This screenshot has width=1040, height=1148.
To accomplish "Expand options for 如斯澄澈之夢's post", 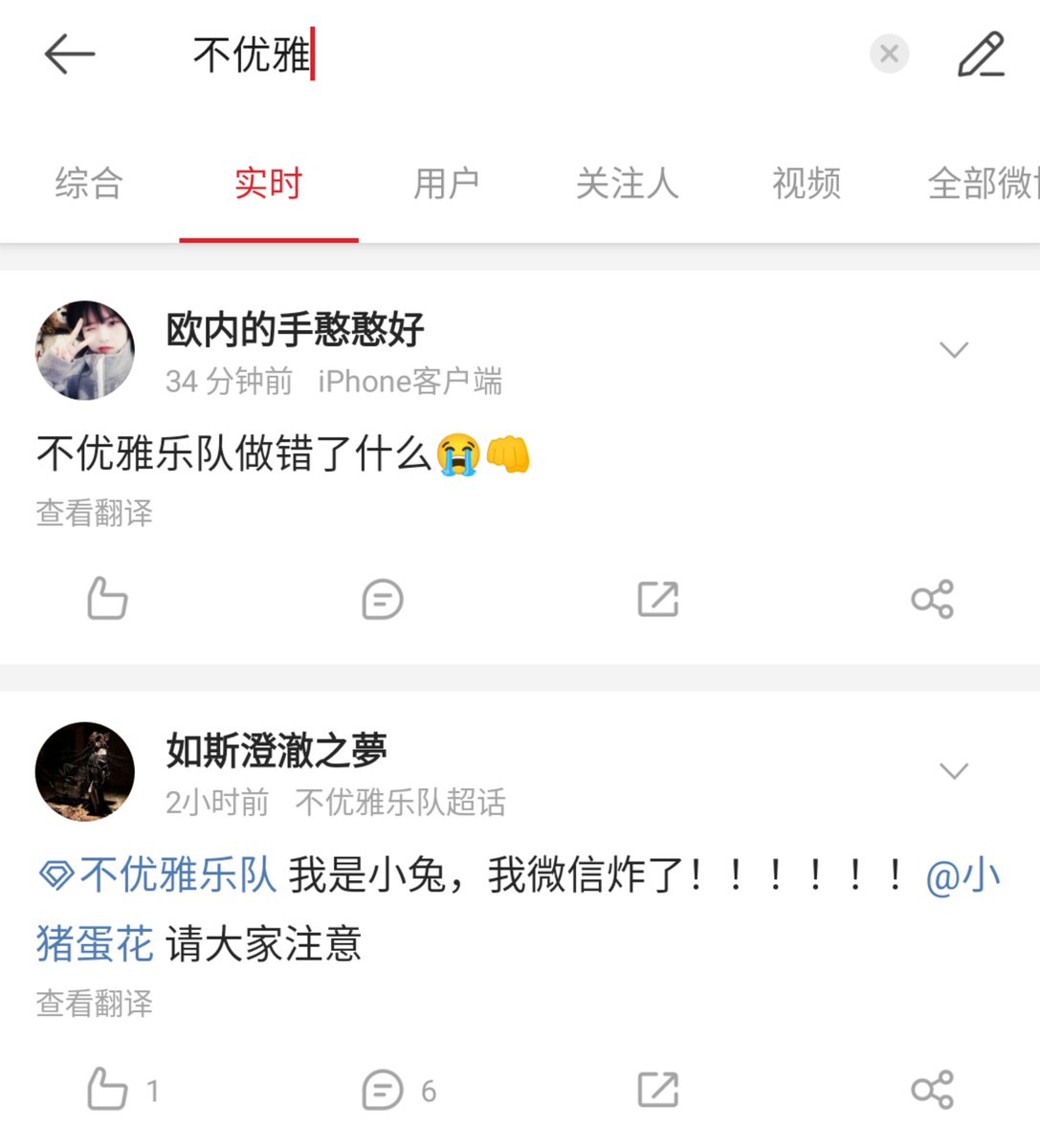I will point(954,771).
